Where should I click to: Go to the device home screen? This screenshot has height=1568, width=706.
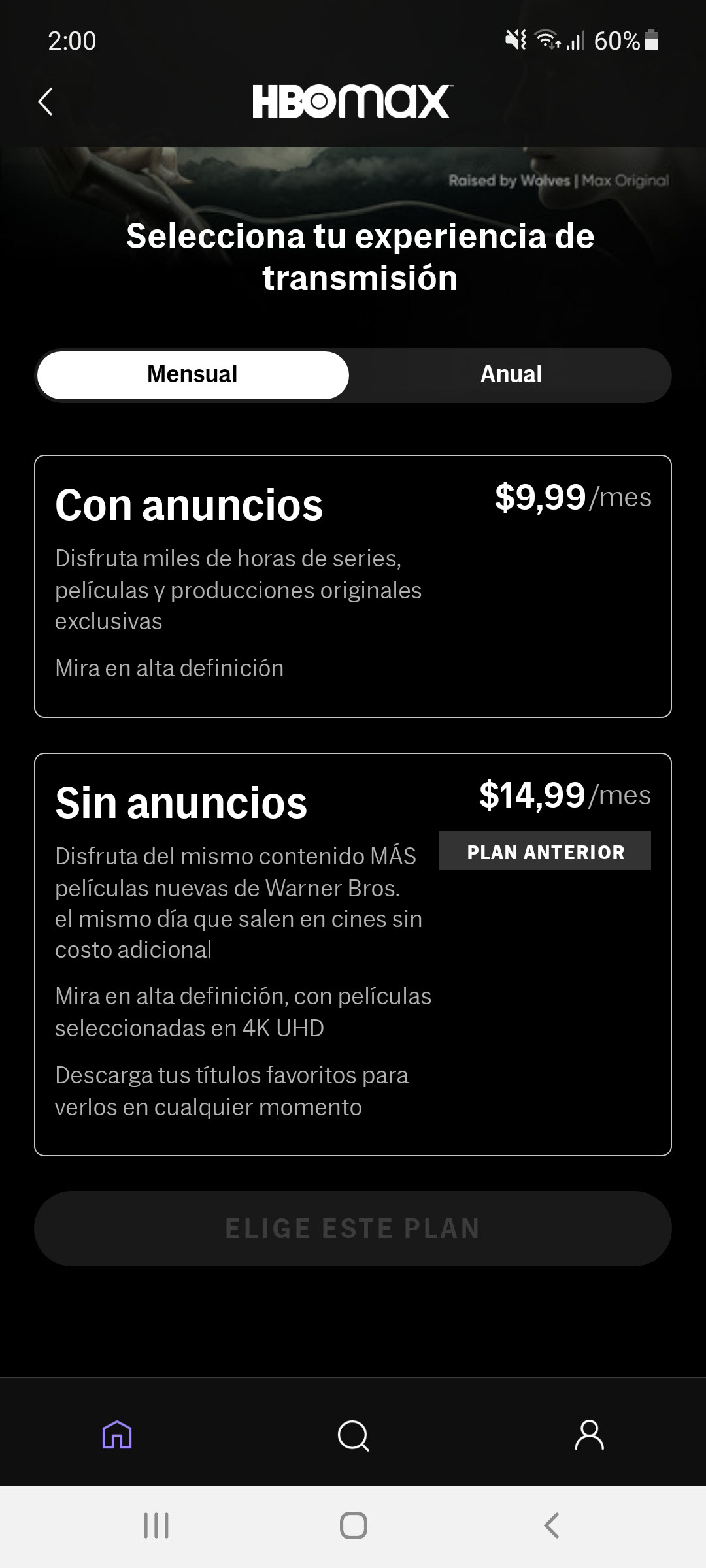(x=353, y=1526)
